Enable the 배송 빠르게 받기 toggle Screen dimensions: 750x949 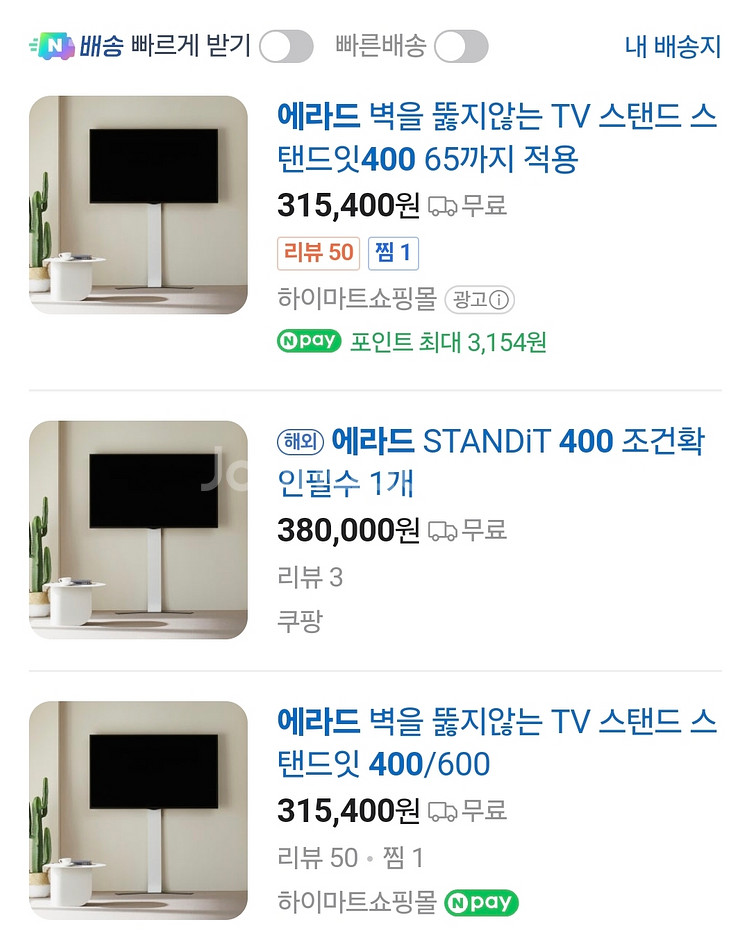(x=288, y=45)
